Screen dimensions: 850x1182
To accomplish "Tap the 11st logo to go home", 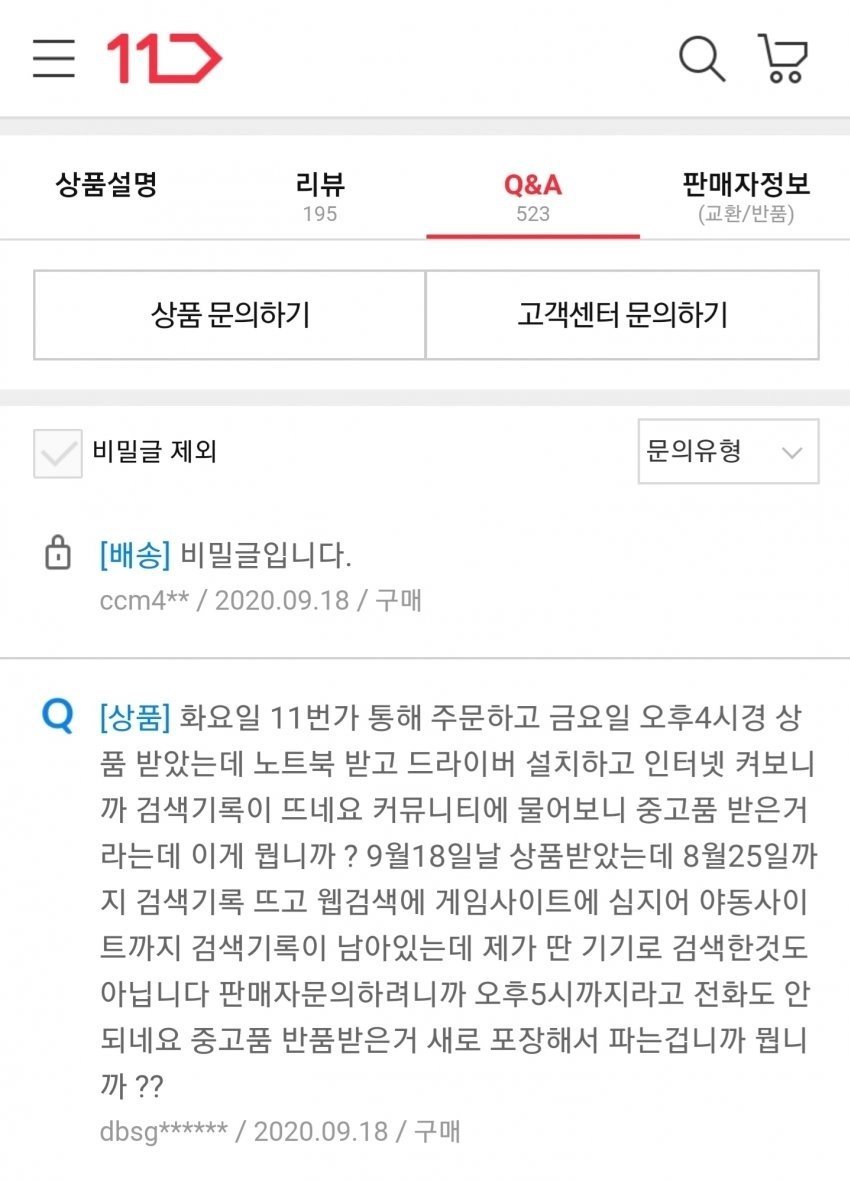I will [163, 58].
